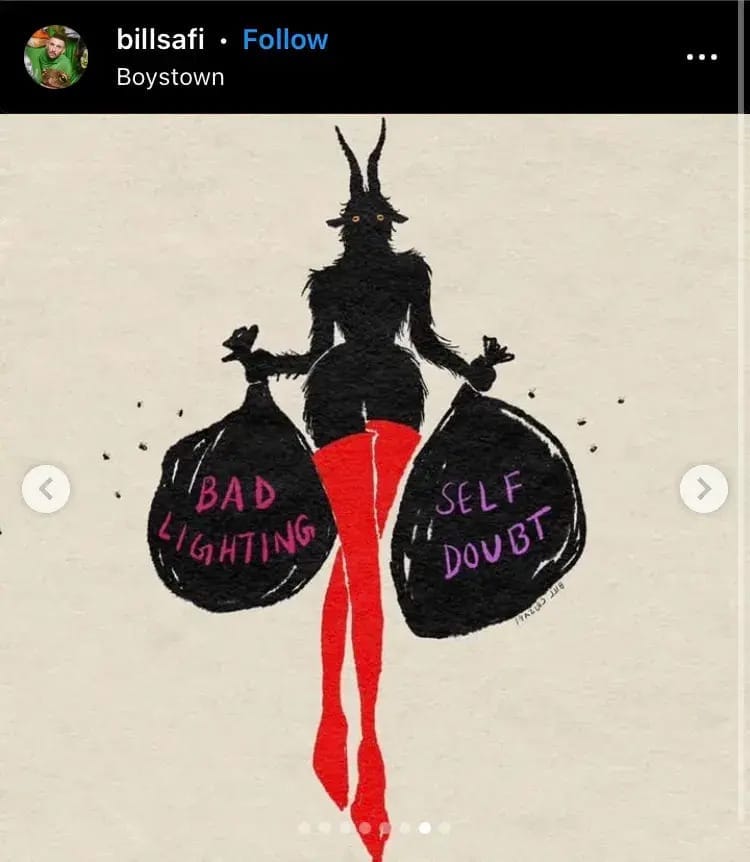The image size is (750, 862).
Task: Follow the billsafi account
Action: tap(285, 40)
